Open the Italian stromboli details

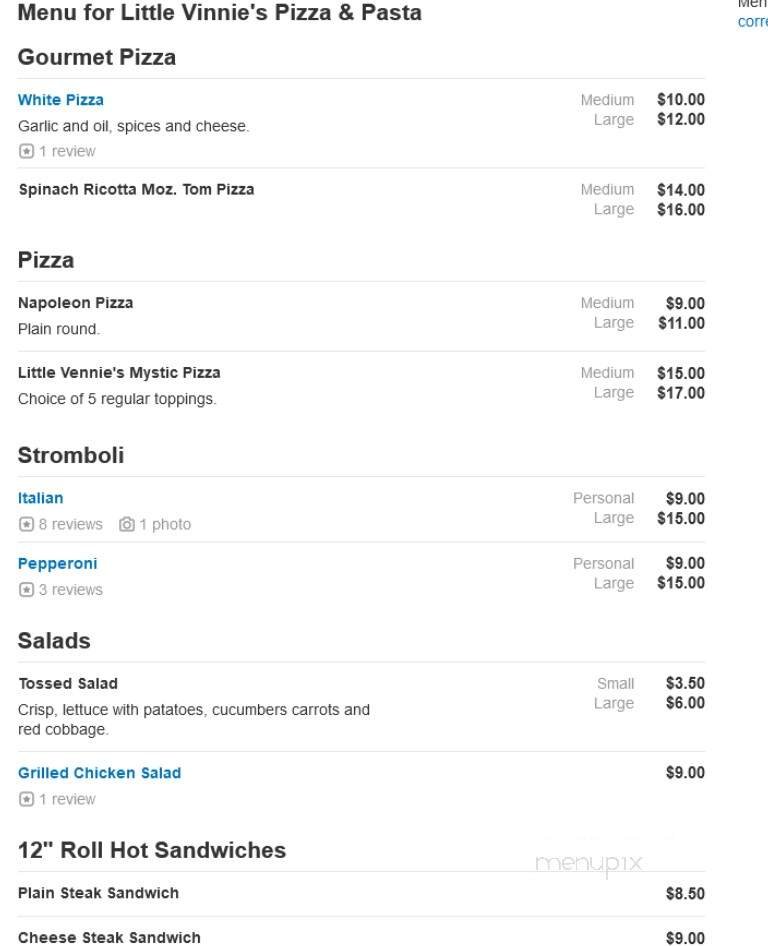coord(40,497)
